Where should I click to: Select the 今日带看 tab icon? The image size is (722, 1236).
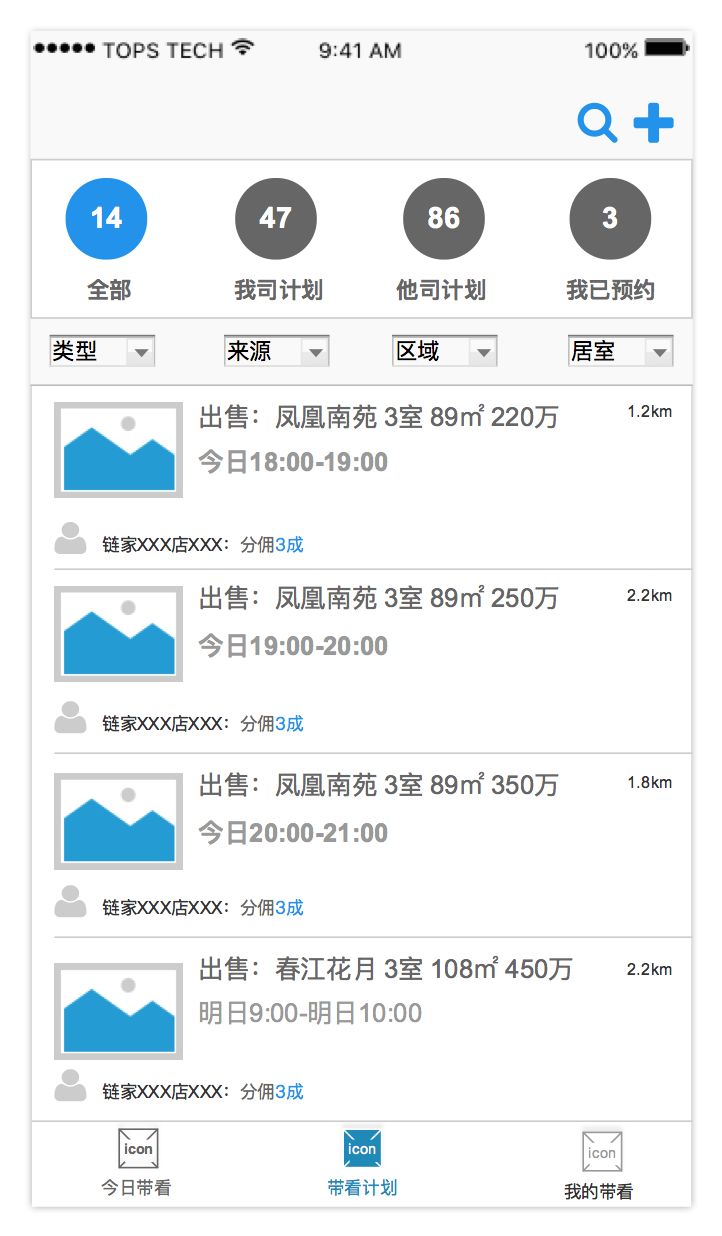point(137,1148)
